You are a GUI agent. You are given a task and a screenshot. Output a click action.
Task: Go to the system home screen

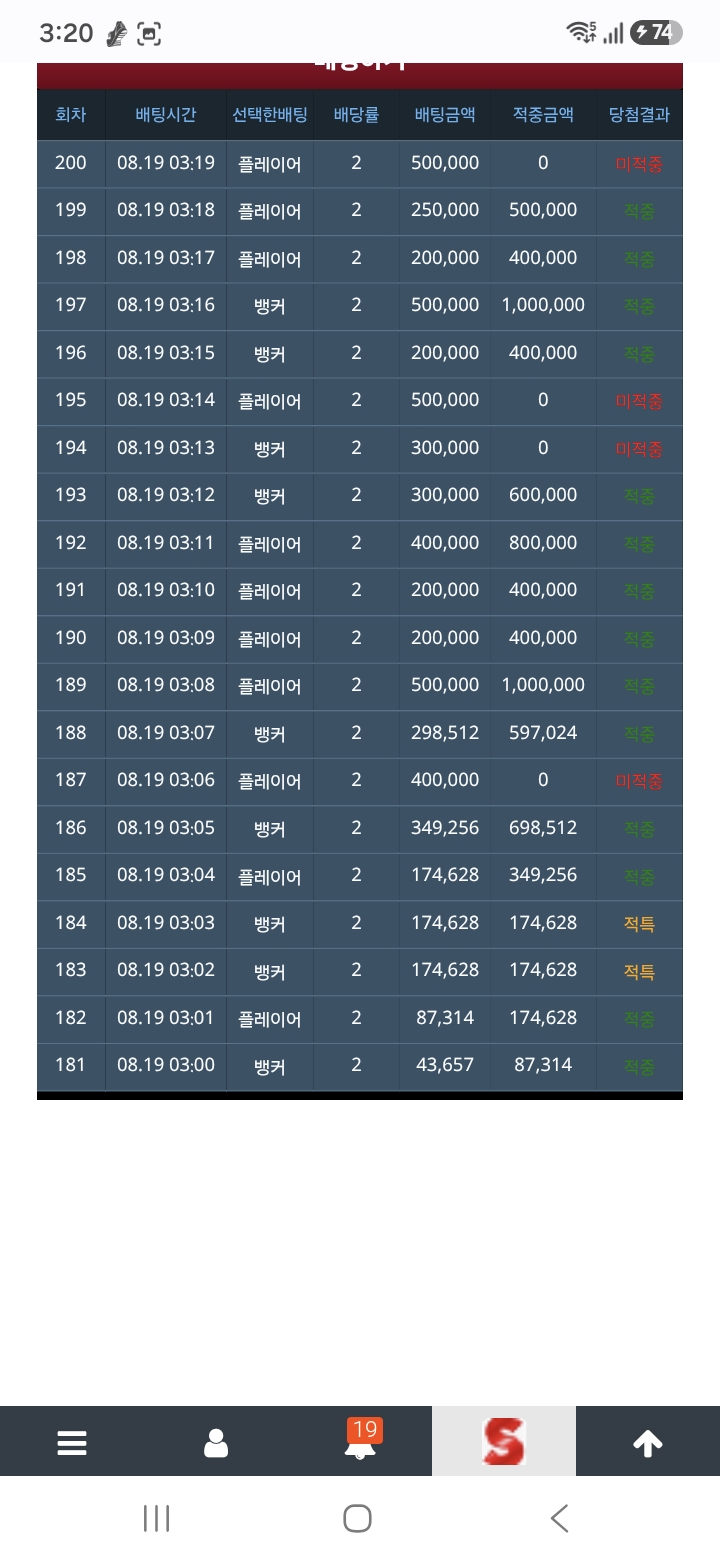[357, 1518]
